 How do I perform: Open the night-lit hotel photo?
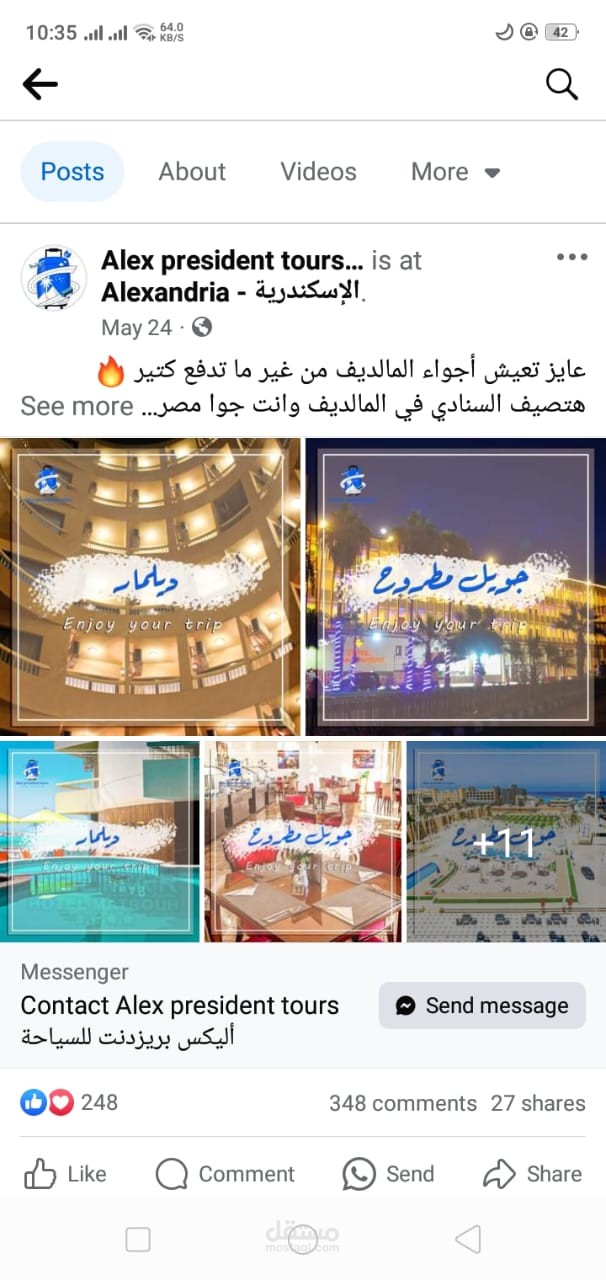pos(455,587)
